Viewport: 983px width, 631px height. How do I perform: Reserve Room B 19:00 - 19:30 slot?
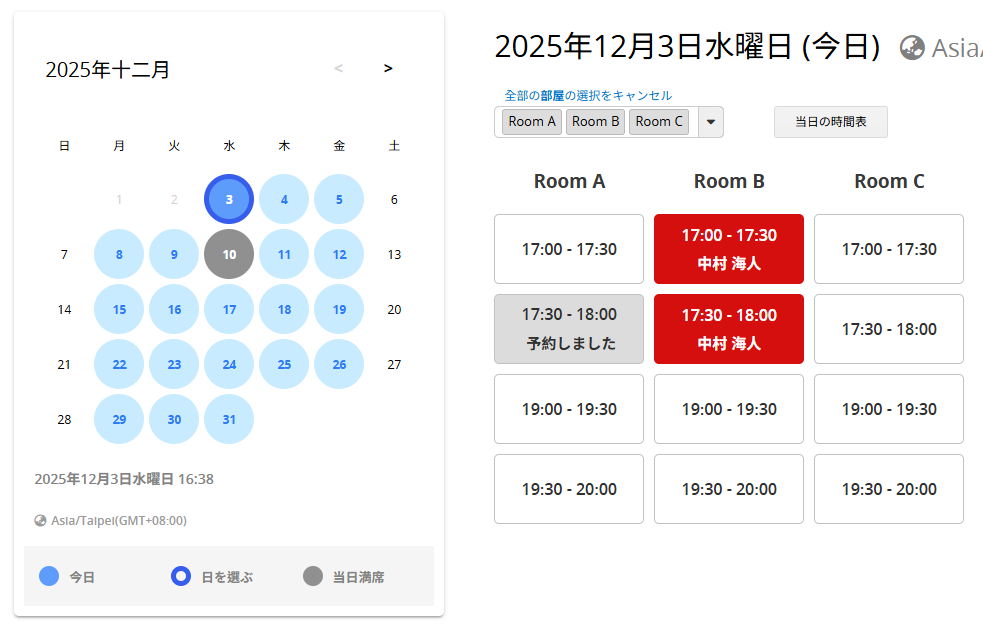coord(729,409)
